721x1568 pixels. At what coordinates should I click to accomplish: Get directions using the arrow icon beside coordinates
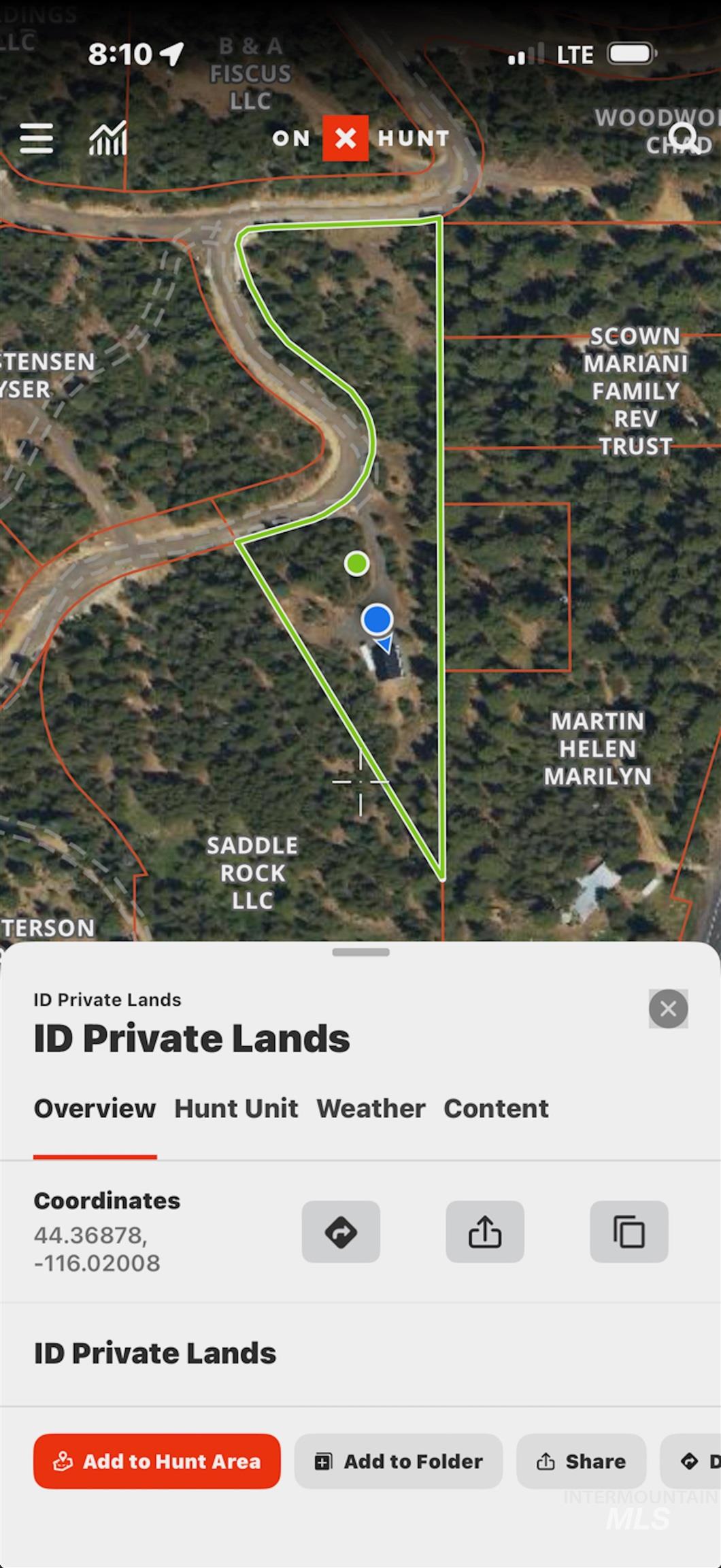pyautogui.click(x=341, y=1232)
